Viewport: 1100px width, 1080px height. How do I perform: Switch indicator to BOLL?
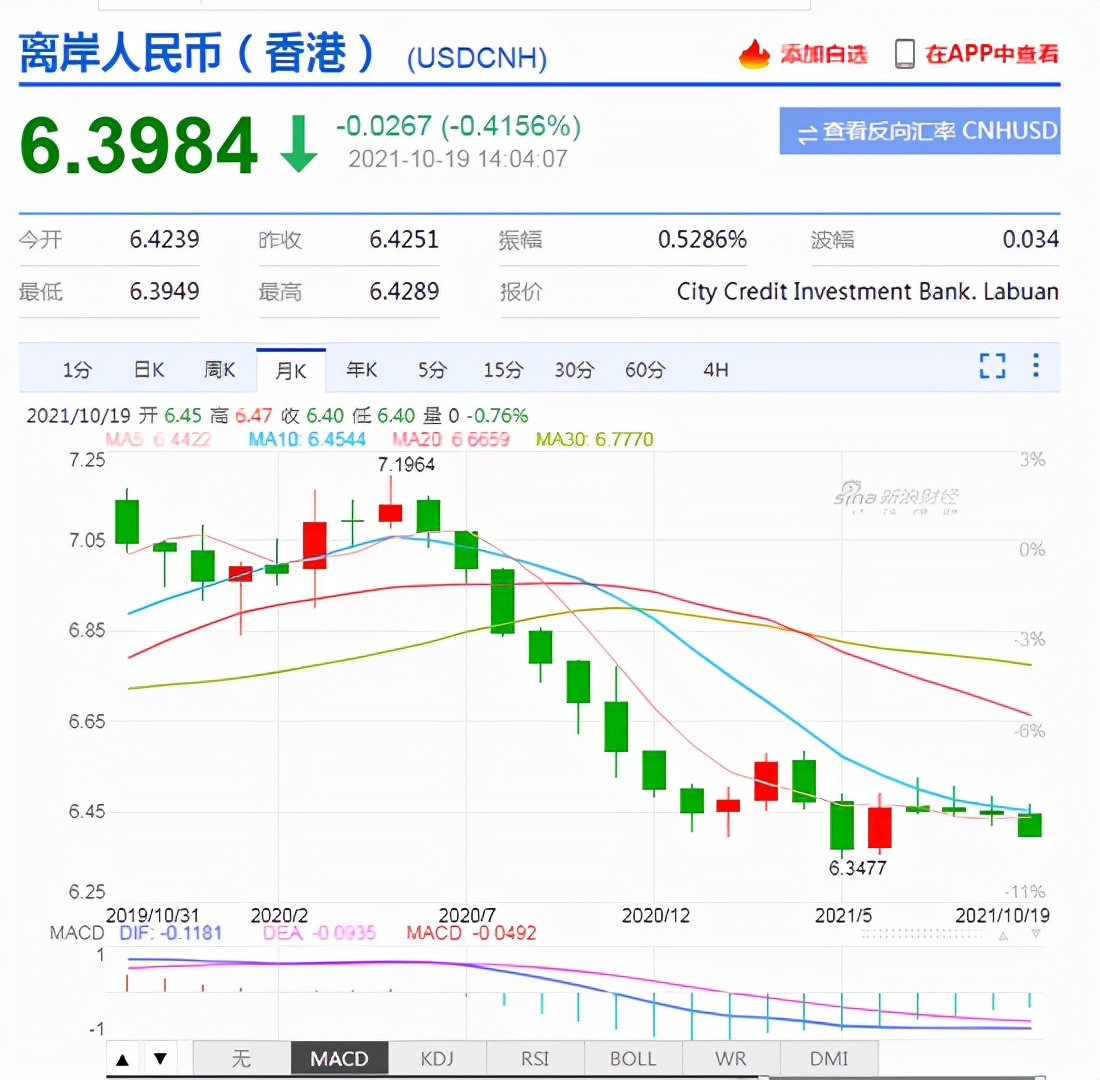pos(633,1058)
